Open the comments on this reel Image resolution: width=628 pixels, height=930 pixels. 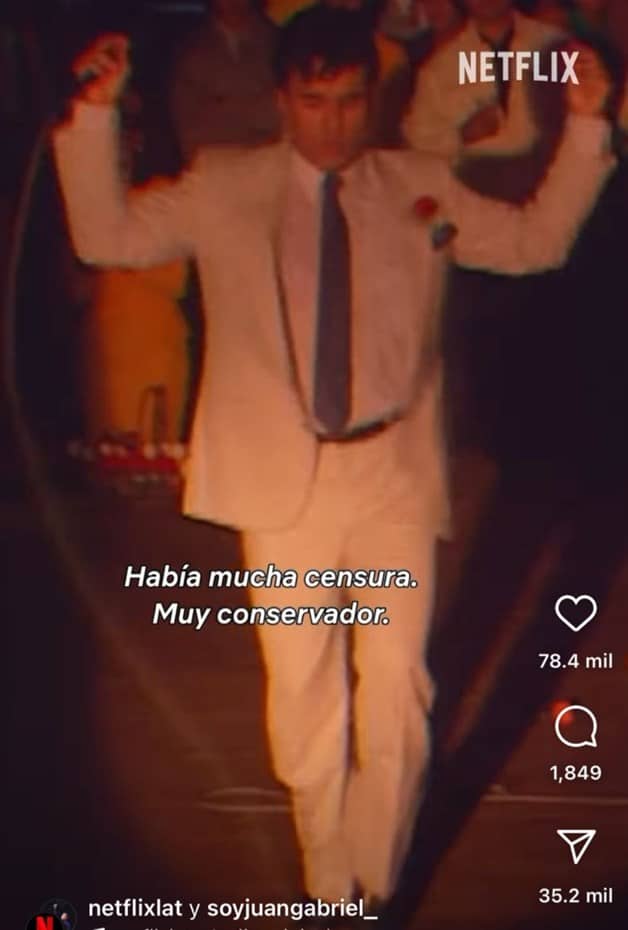pyautogui.click(x=575, y=727)
